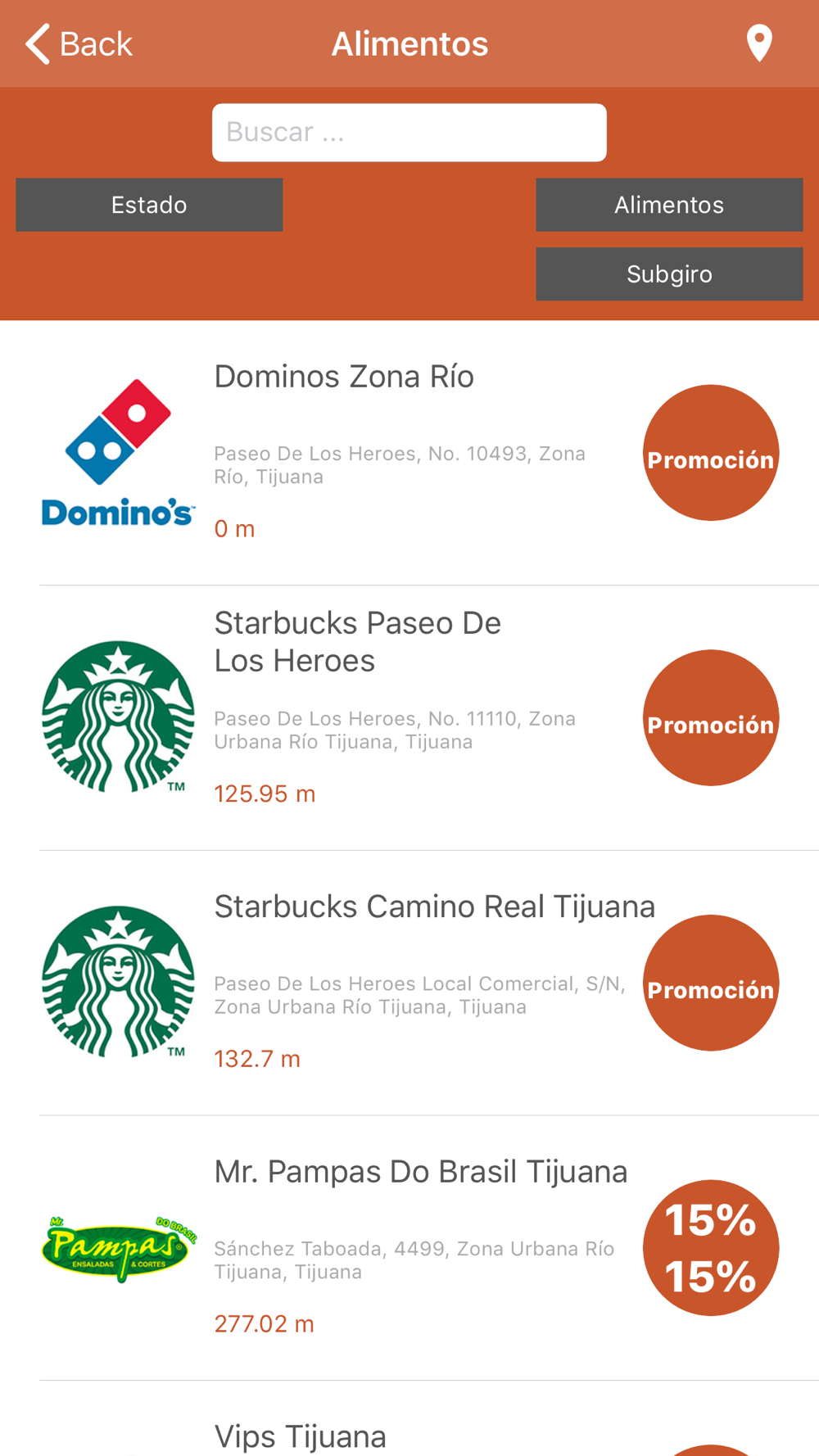Tap the Buscar search field
This screenshot has height=1456, width=819.
click(x=409, y=133)
